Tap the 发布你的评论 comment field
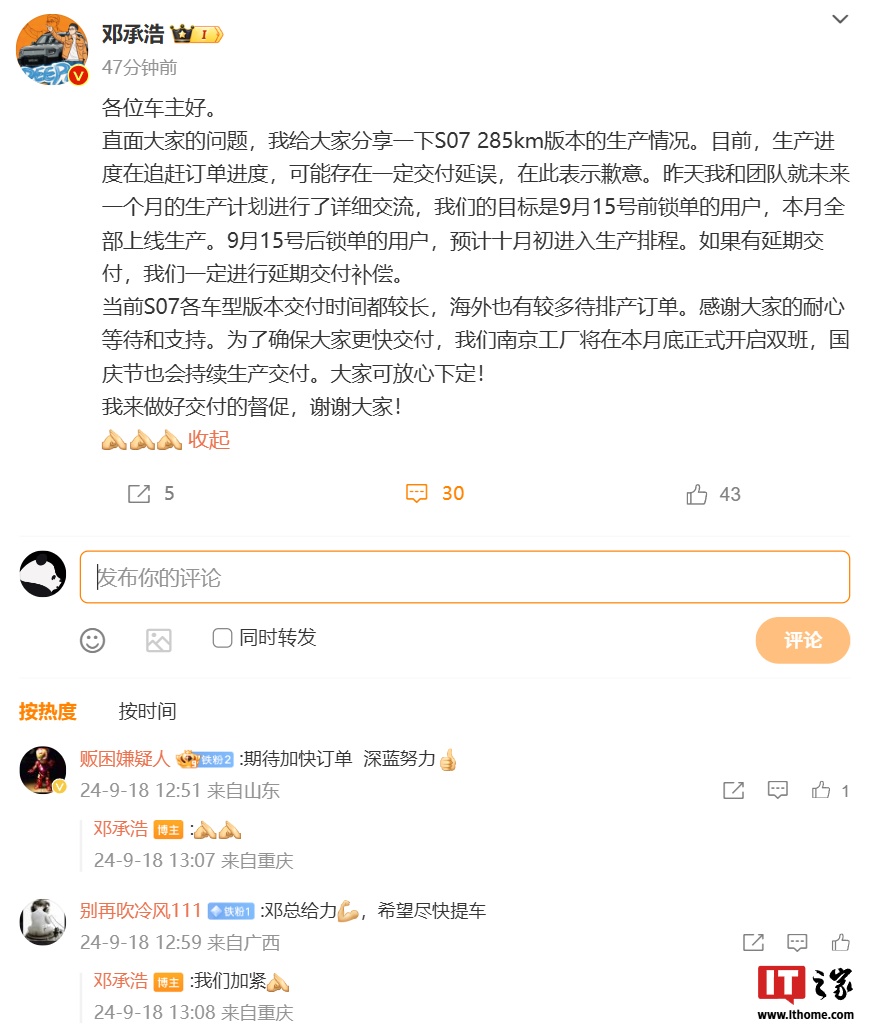869x1032 pixels. (x=465, y=577)
